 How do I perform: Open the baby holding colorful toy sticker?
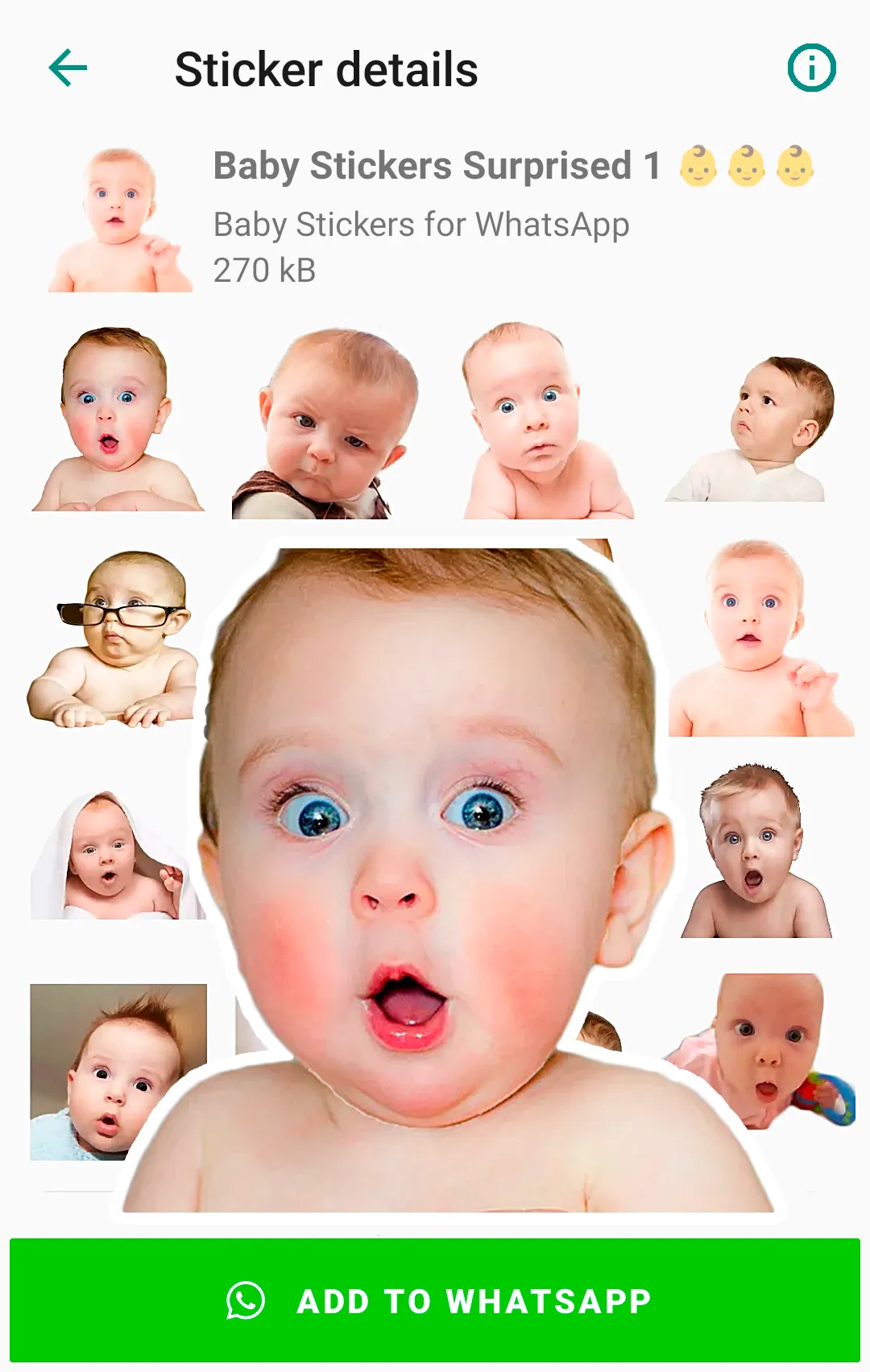click(x=761, y=1051)
